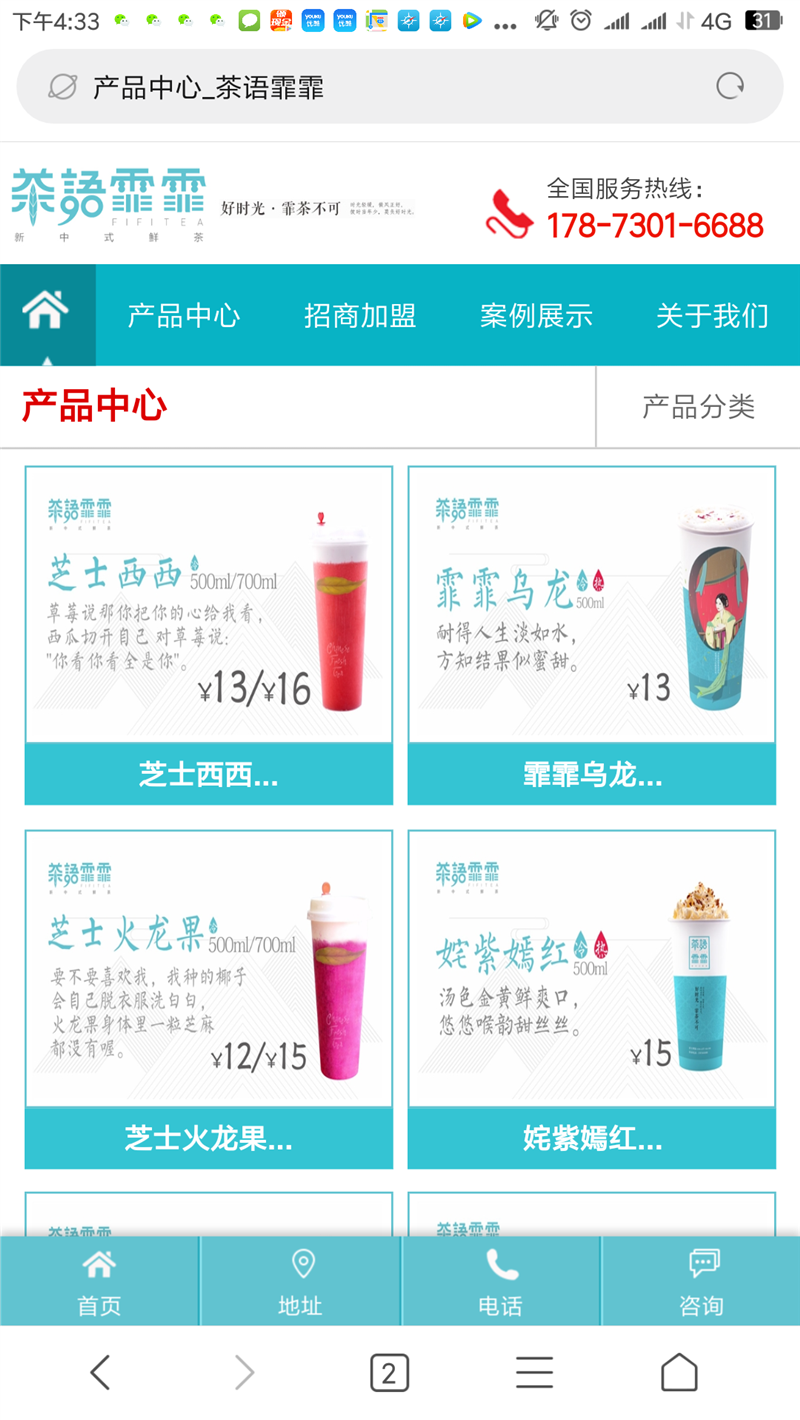
Task: Open the browser tabs switcher showing 2
Action: pos(389,1373)
